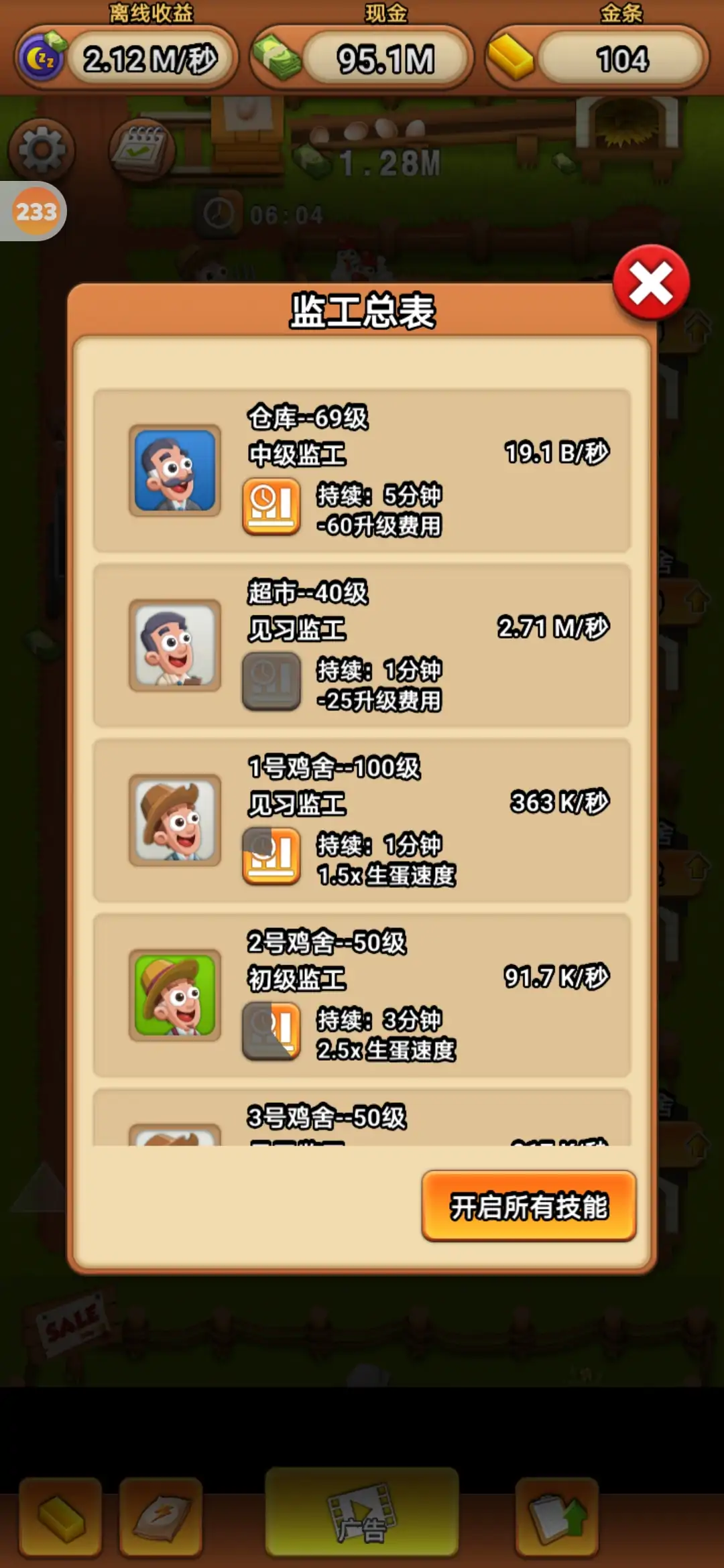Tap the 开启所有技能 button

click(x=528, y=1206)
